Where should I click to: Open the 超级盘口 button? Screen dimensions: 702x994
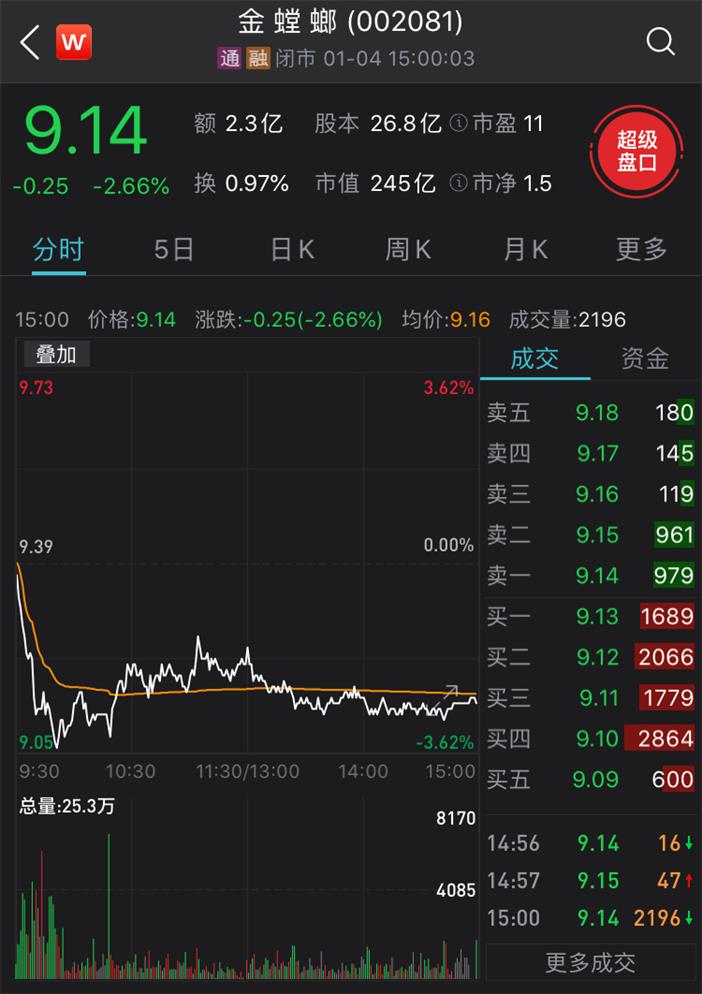(x=637, y=153)
